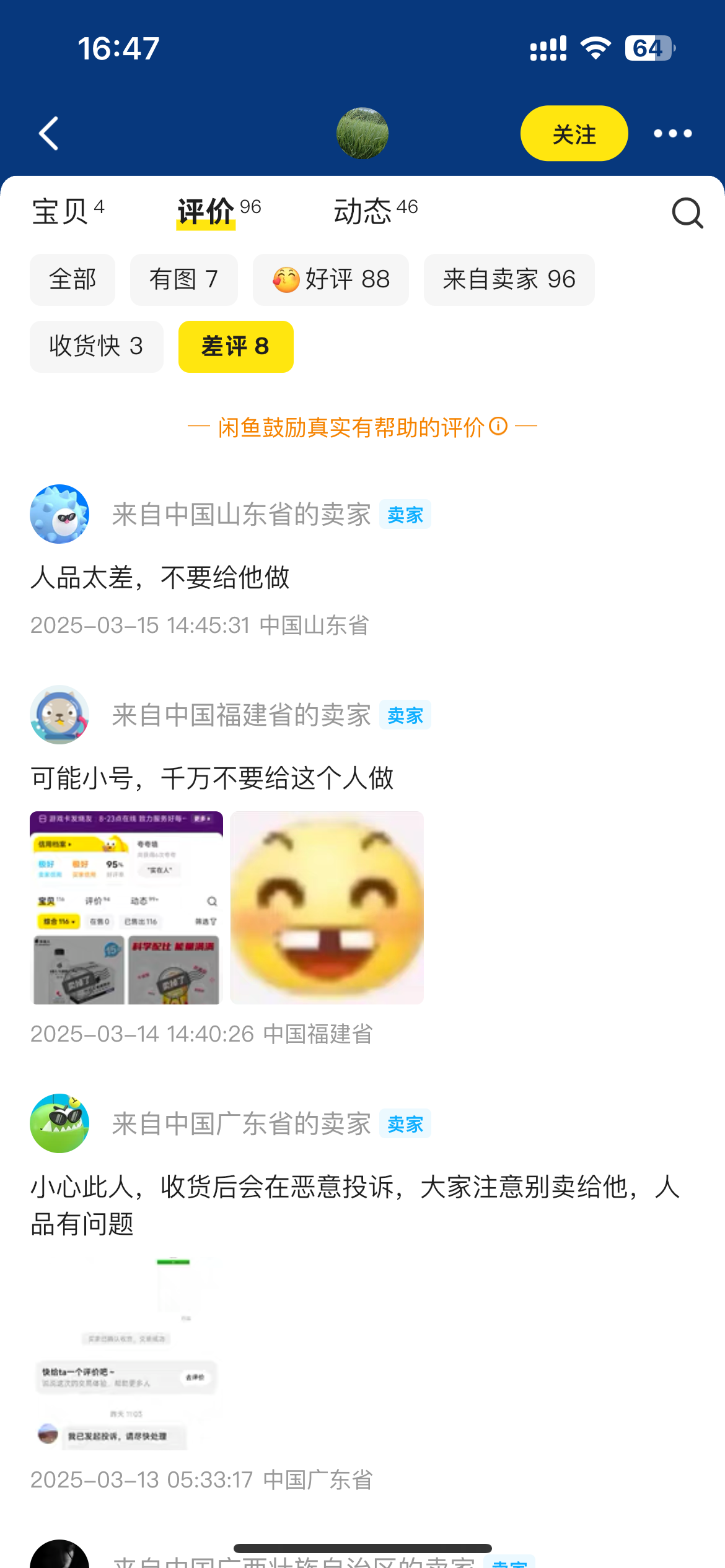This screenshot has height=1568, width=725.
Task: Open the Fujian seller's avatar
Action: (x=59, y=715)
